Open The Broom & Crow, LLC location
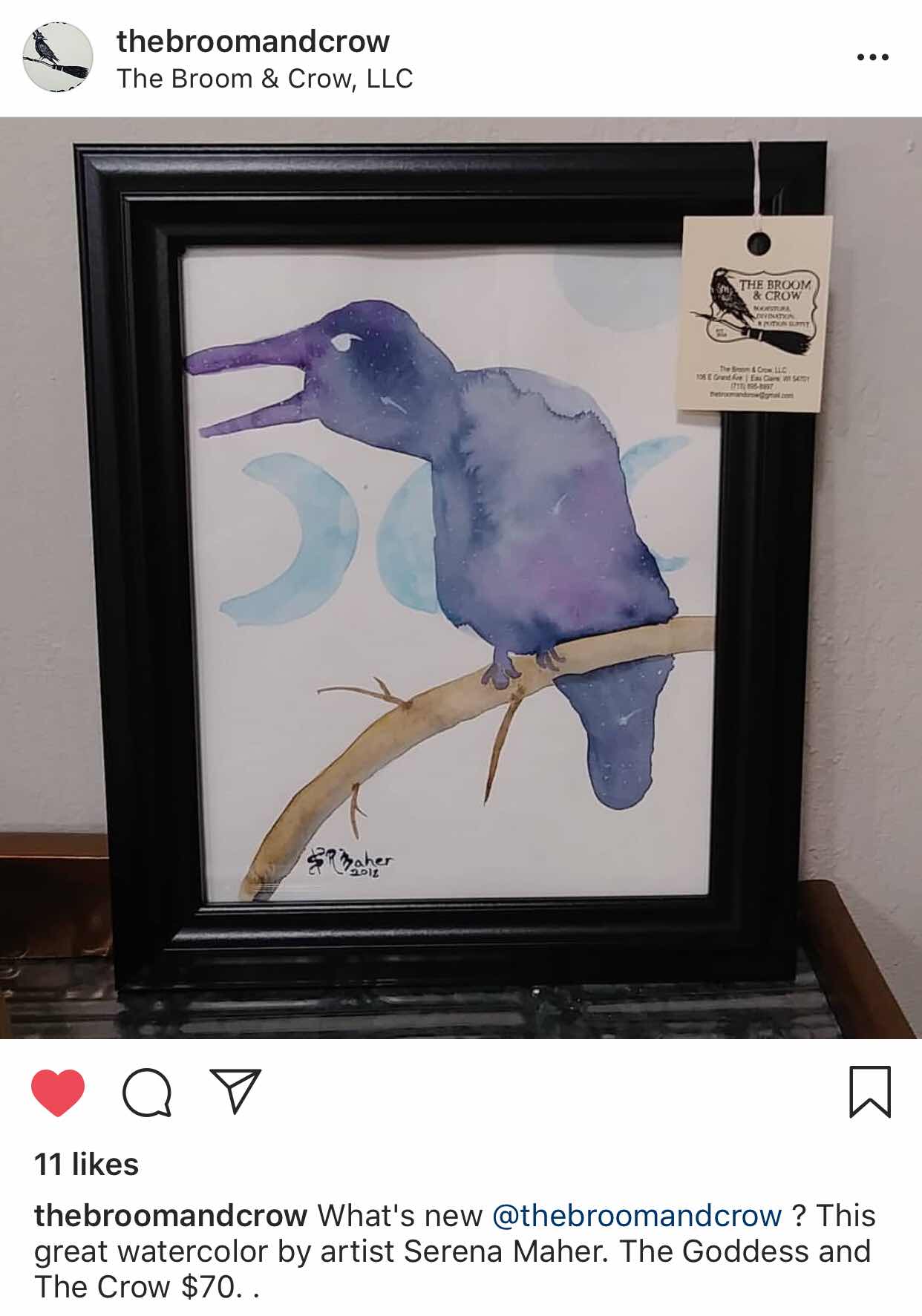This screenshot has height=1316, width=922. (x=264, y=79)
